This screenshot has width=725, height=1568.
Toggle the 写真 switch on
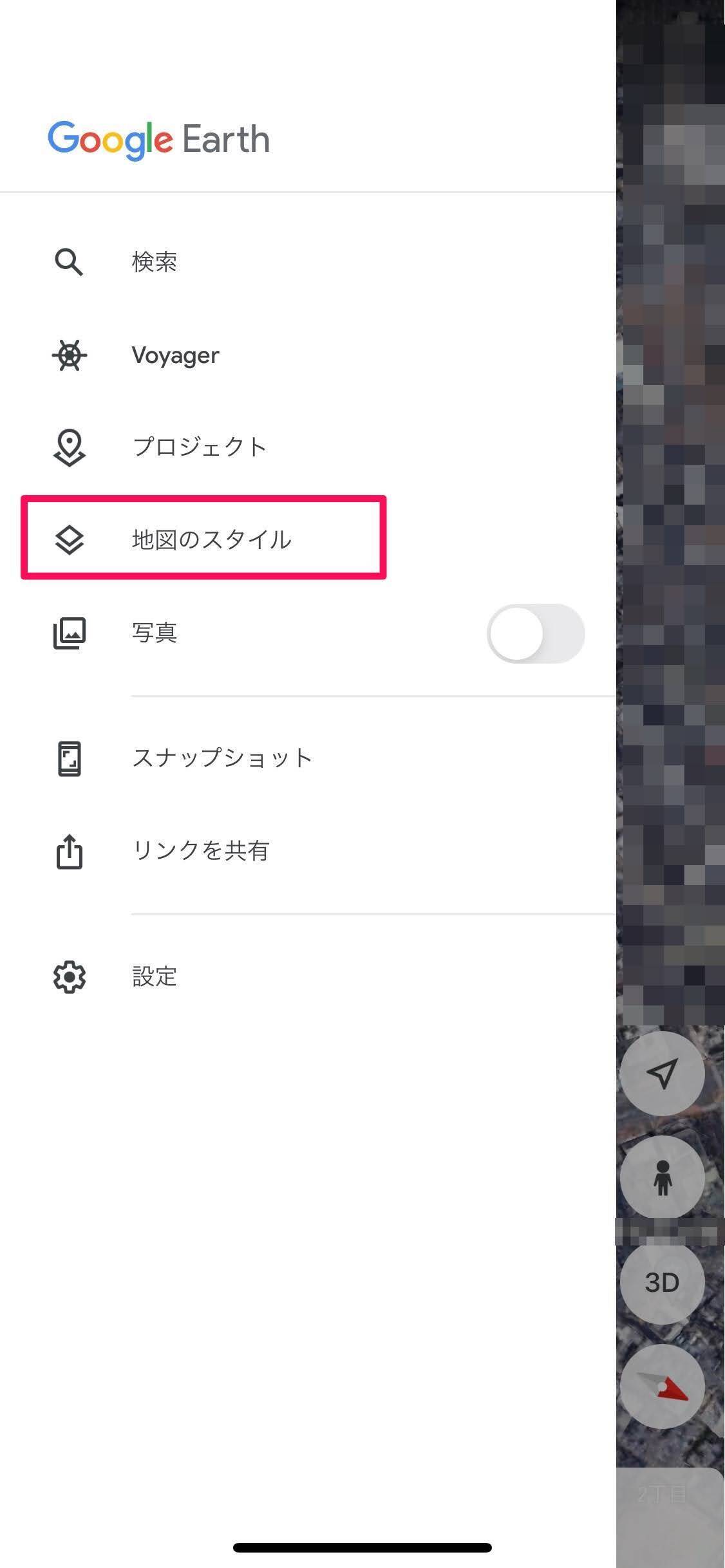(x=535, y=633)
